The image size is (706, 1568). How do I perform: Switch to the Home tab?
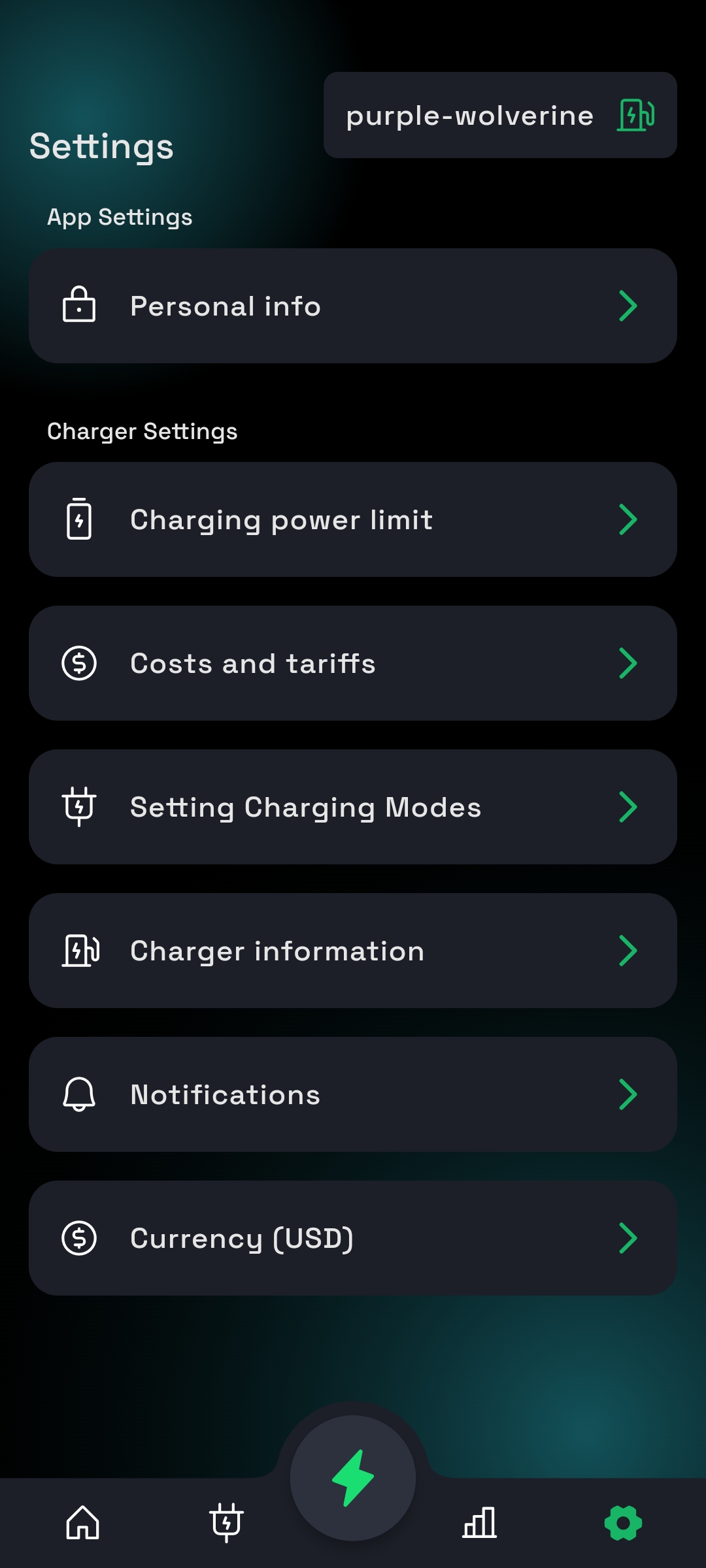[x=82, y=1522]
